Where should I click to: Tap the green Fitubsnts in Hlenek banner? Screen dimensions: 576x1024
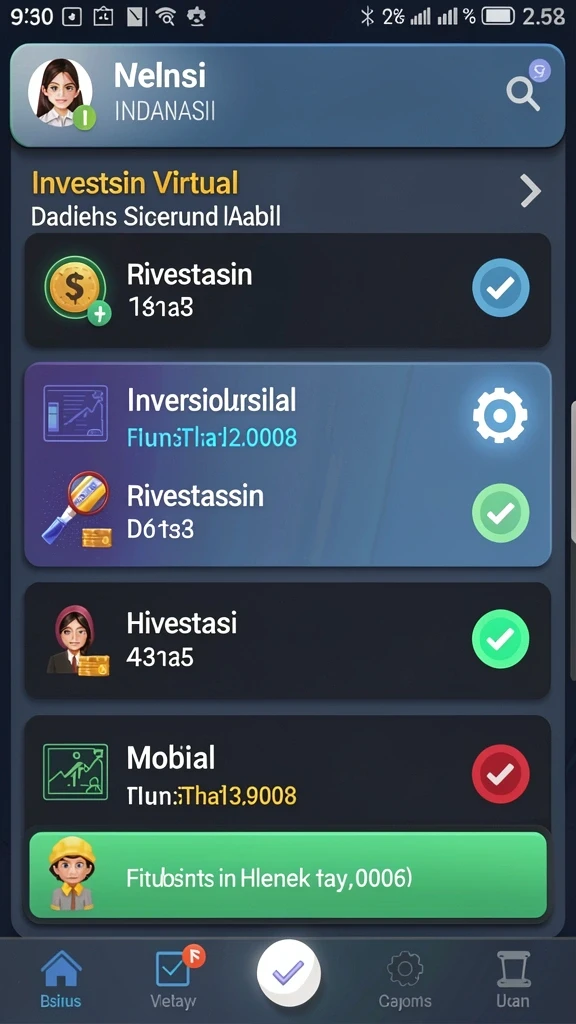click(x=288, y=875)
